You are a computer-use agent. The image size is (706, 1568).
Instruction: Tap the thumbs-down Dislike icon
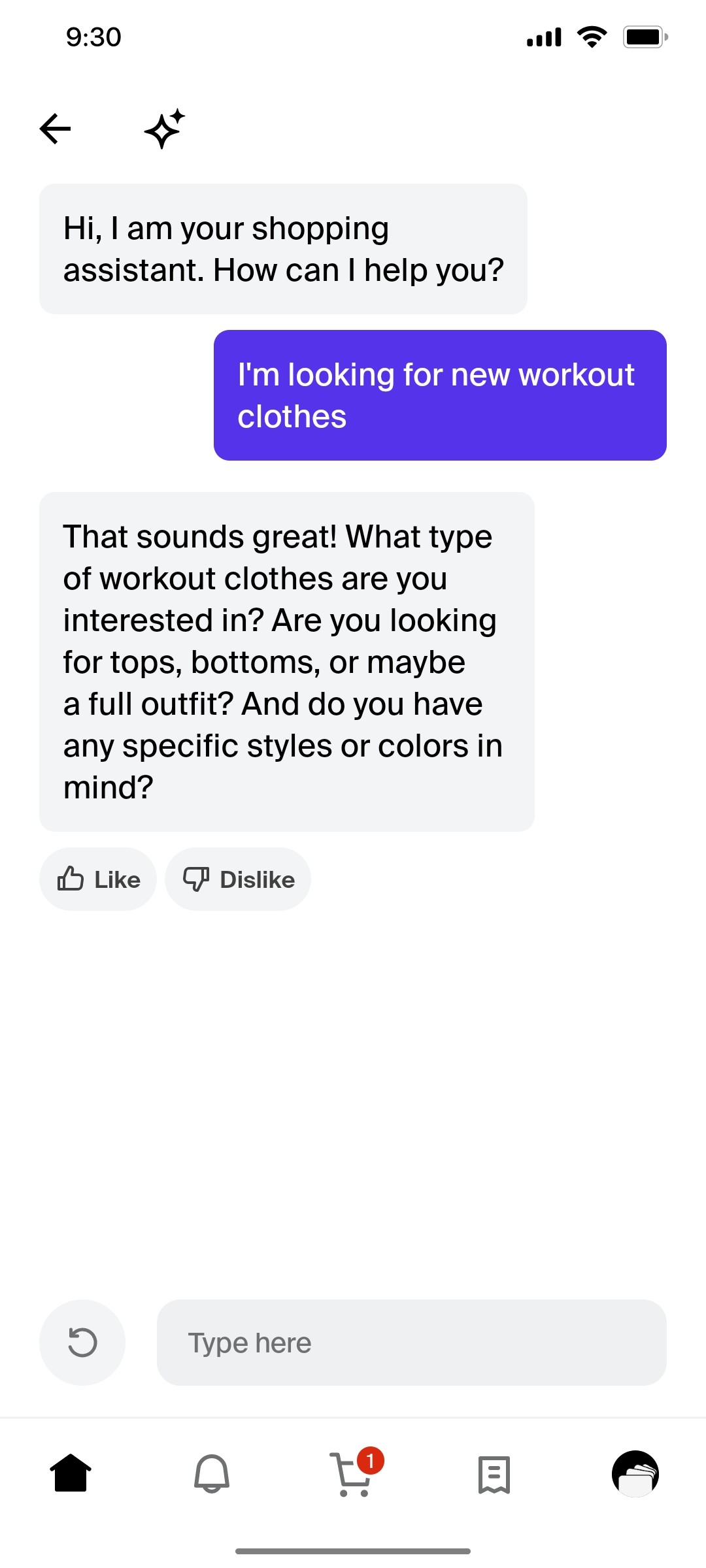[x=195, y=879]
